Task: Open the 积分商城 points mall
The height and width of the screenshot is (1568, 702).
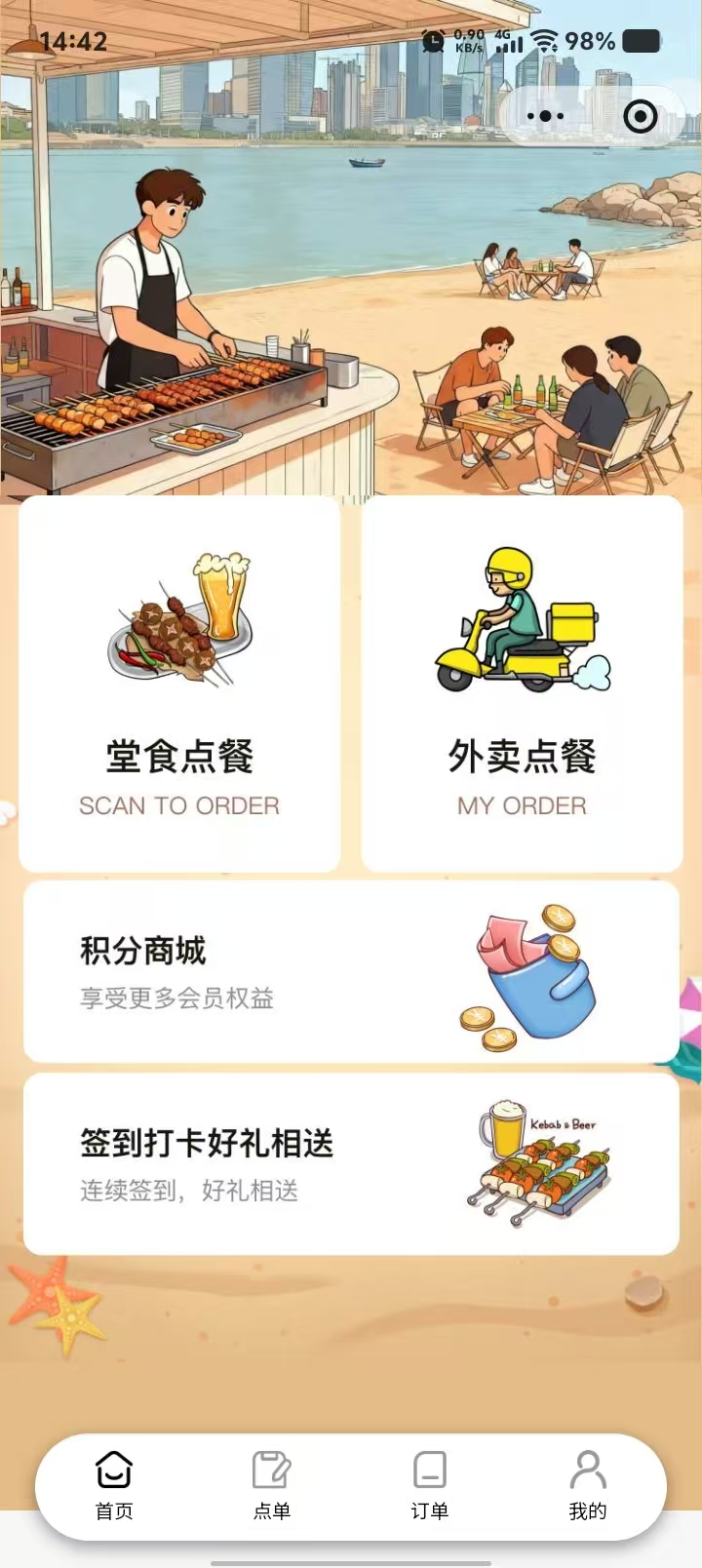Action: [x=351, y=972]
